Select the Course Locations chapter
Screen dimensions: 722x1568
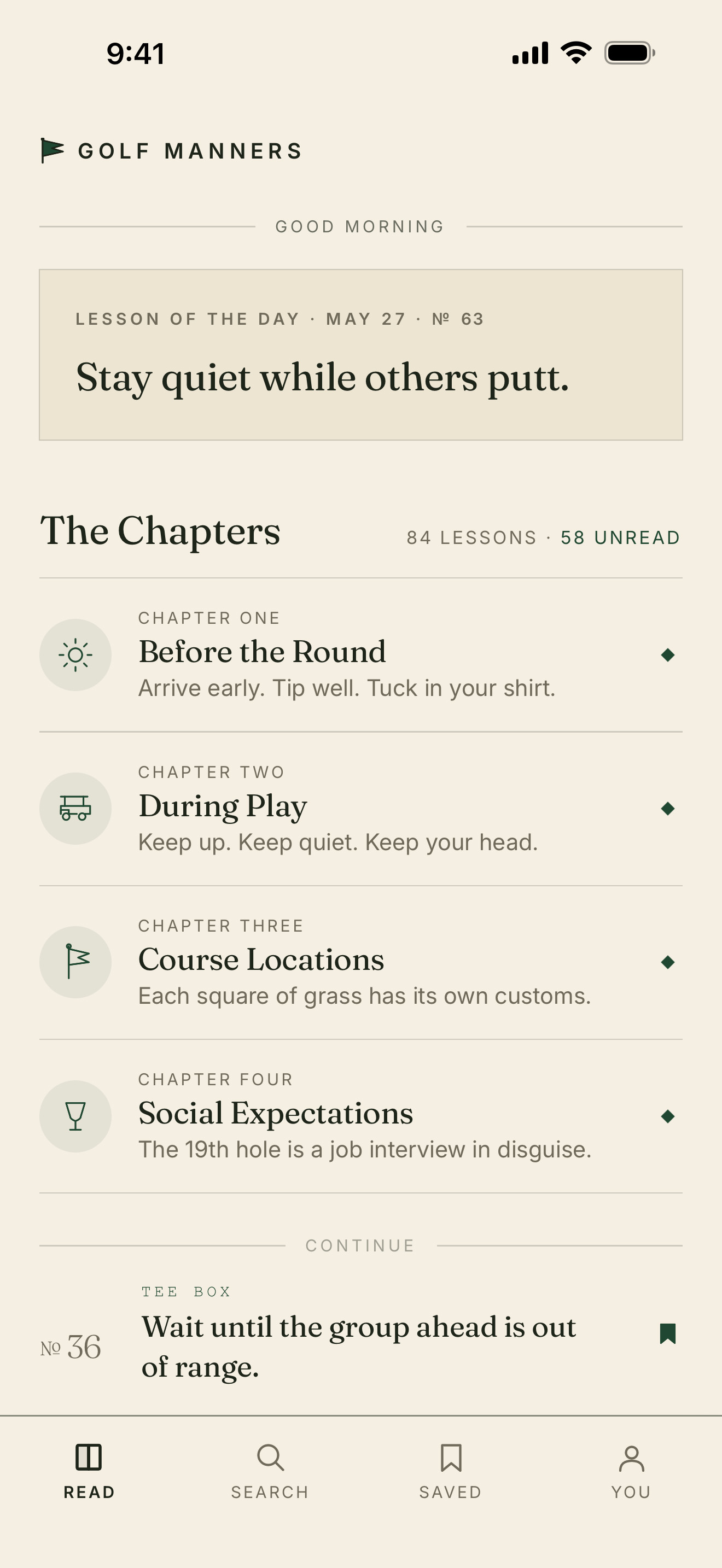click(361, 962)
